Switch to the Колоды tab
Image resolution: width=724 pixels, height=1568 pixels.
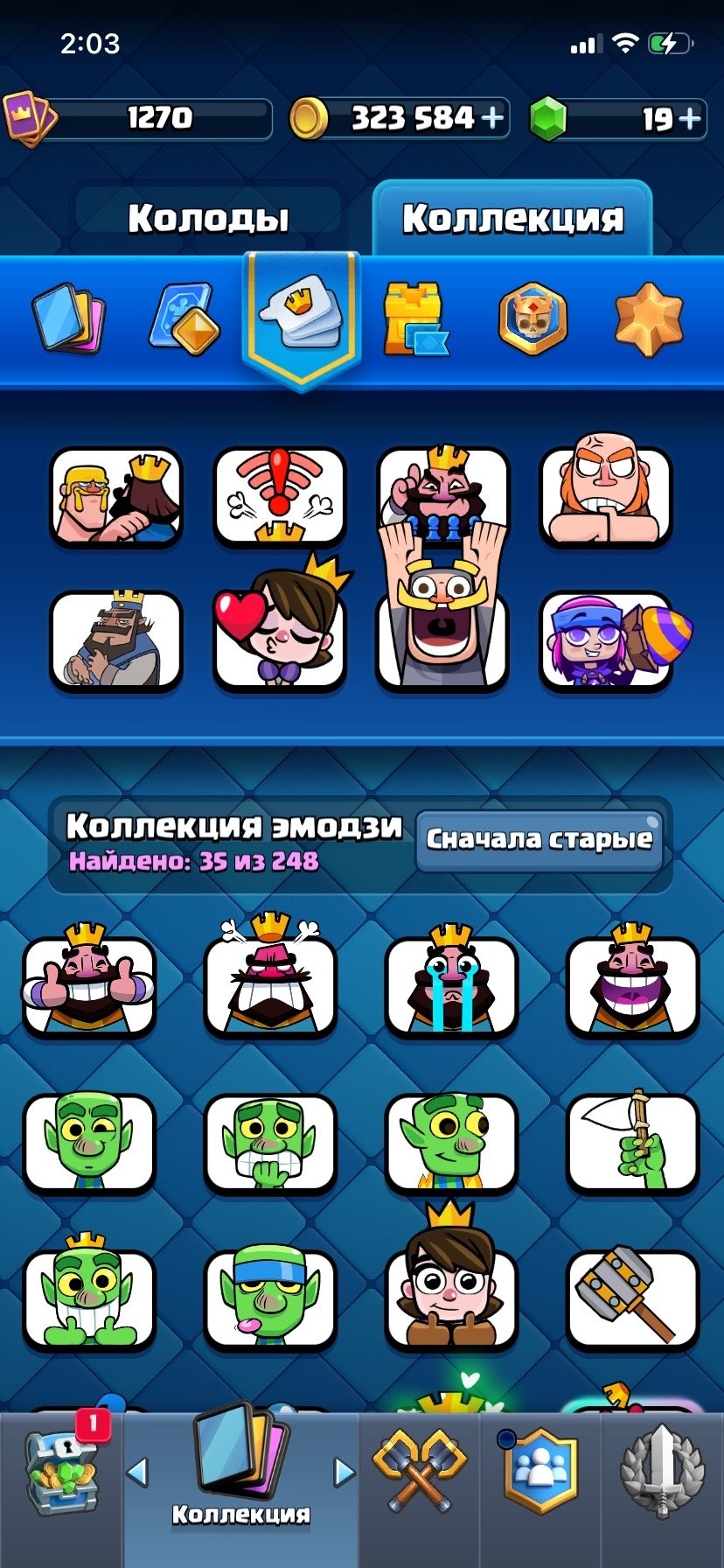tap(208, 218)
